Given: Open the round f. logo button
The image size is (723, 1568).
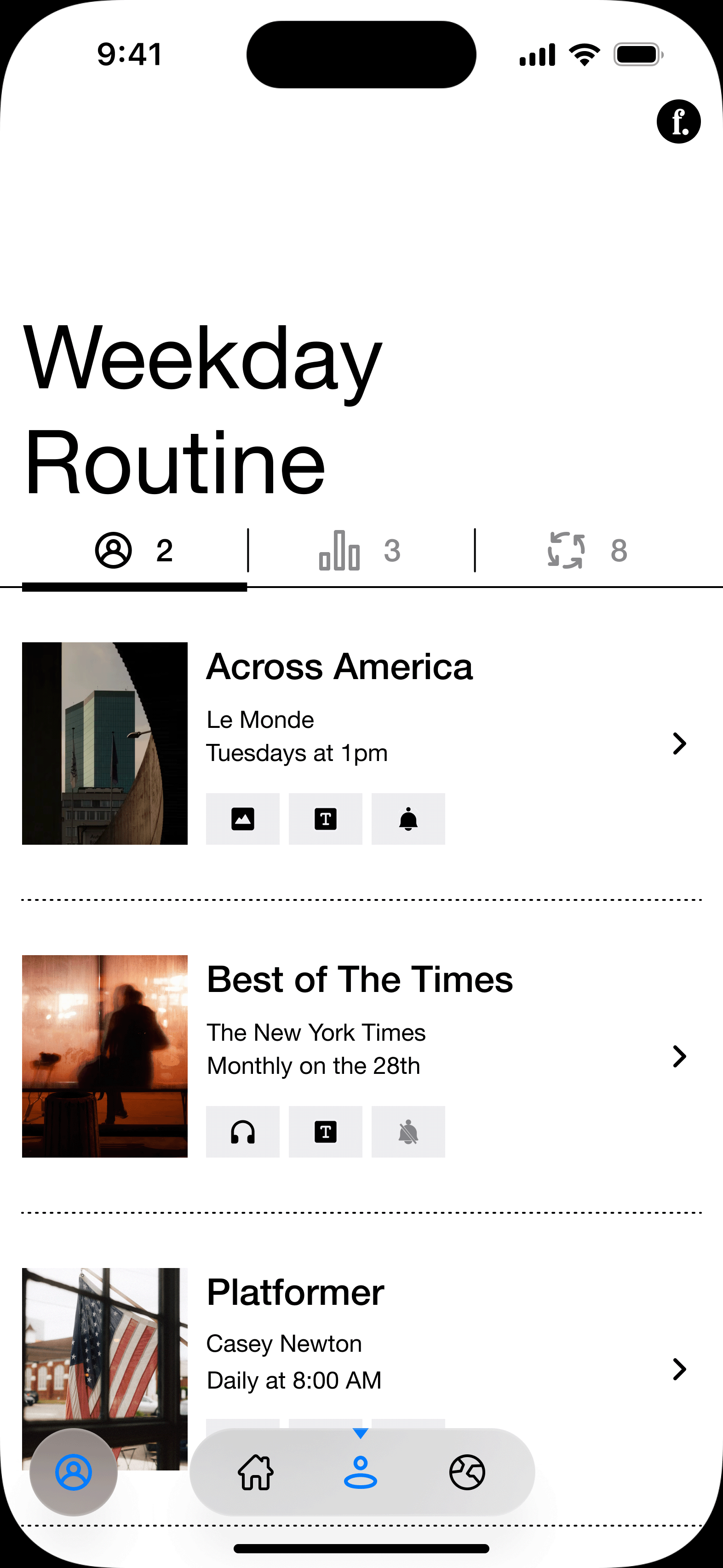Looking at the screenshot, I should (x=678, y=122).
